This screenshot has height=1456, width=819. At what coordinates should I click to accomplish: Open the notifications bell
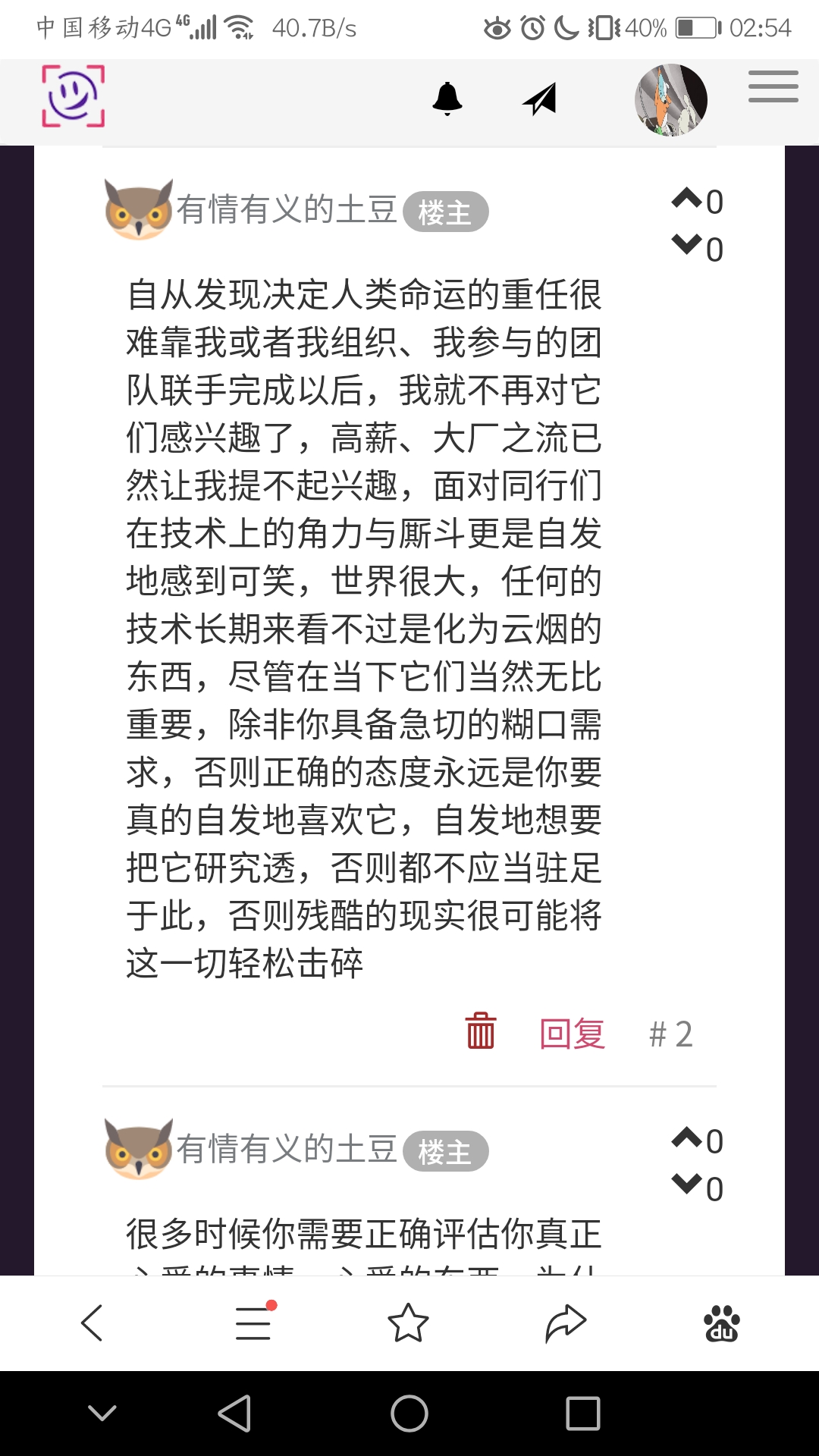[x=447, y=99]
